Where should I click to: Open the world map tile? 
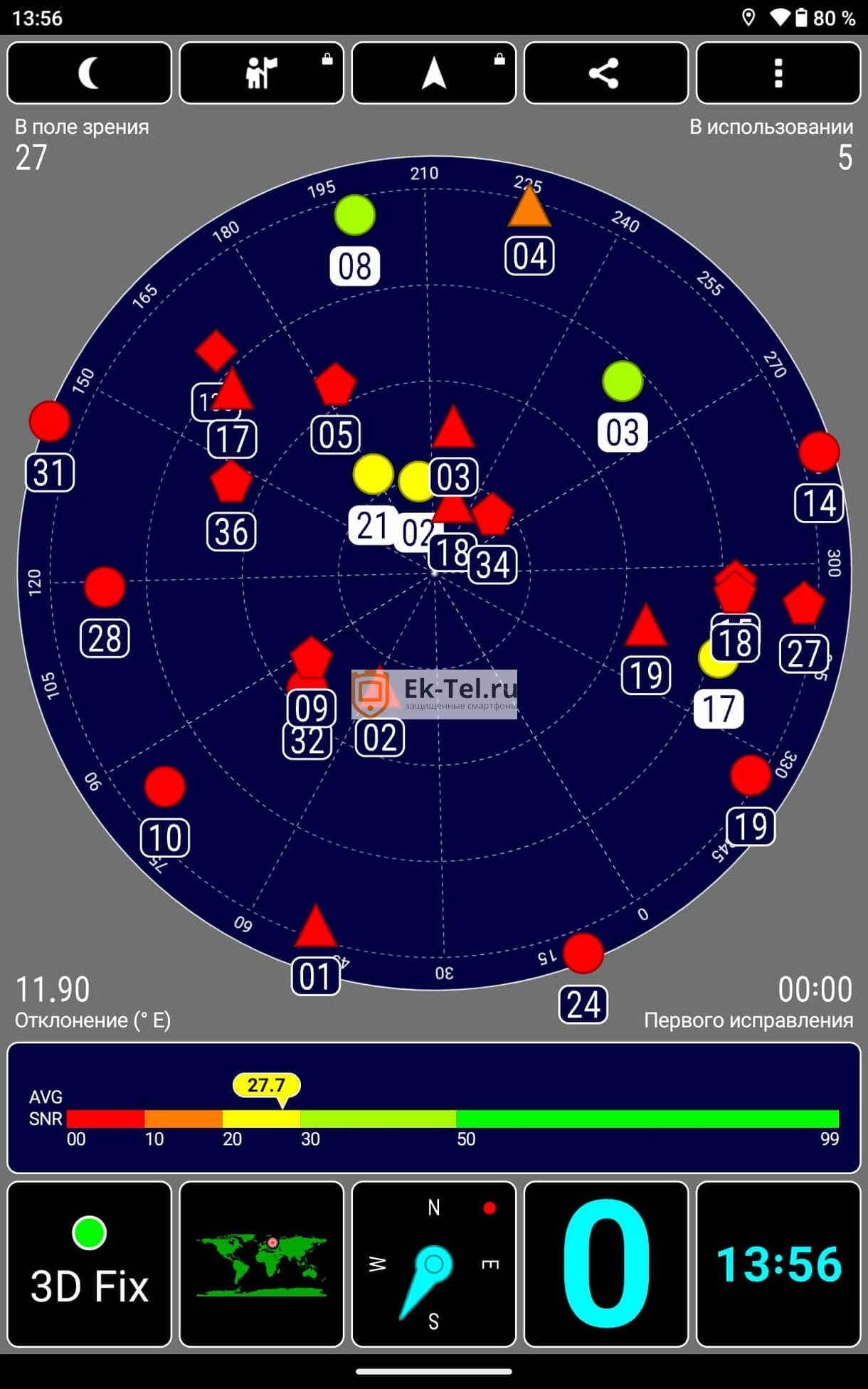pyautogui.click(x=261, y=1264)
